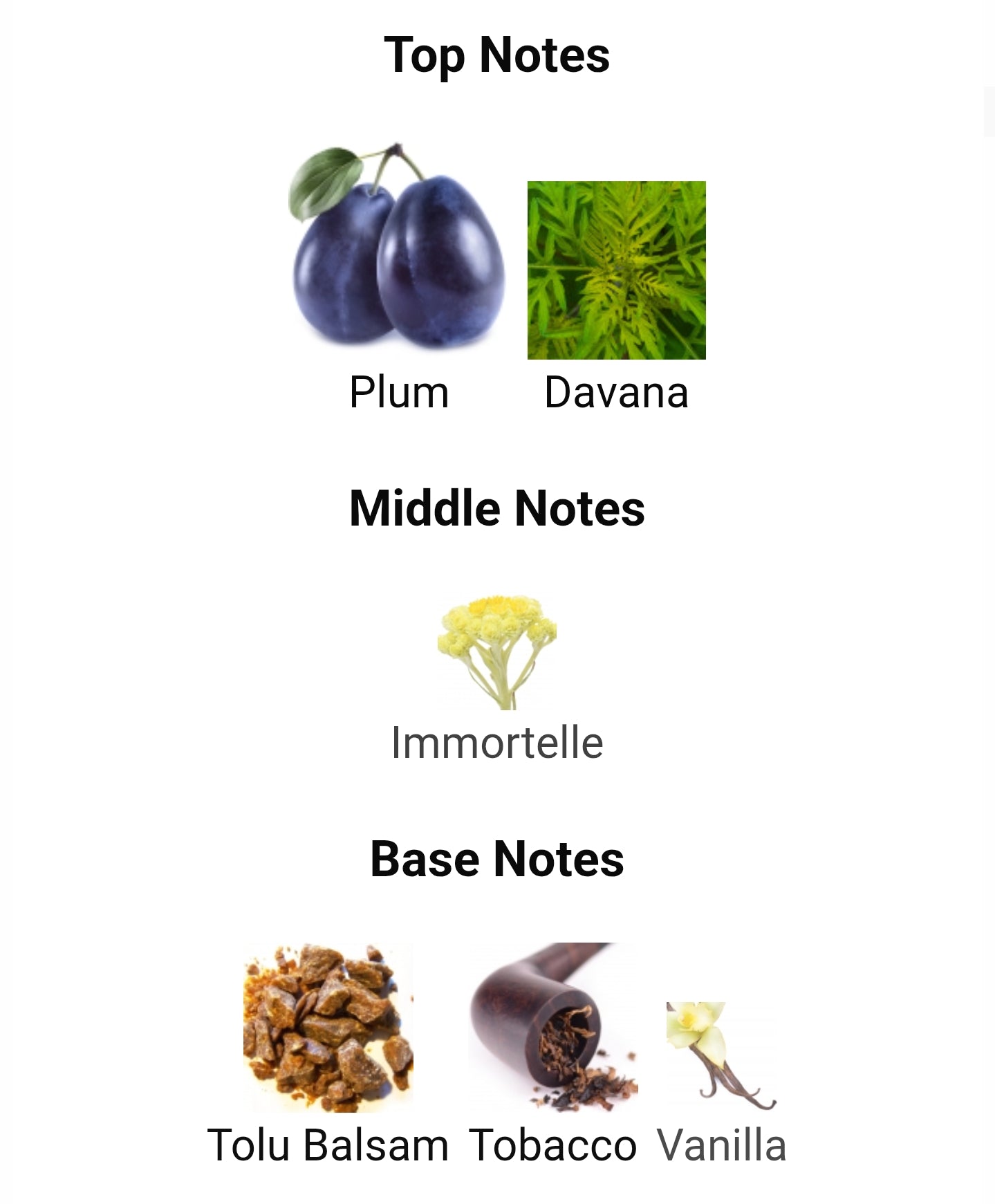Open the Tobacco note
Viewport: 995px width, 1204px height.
(552, 1028)
